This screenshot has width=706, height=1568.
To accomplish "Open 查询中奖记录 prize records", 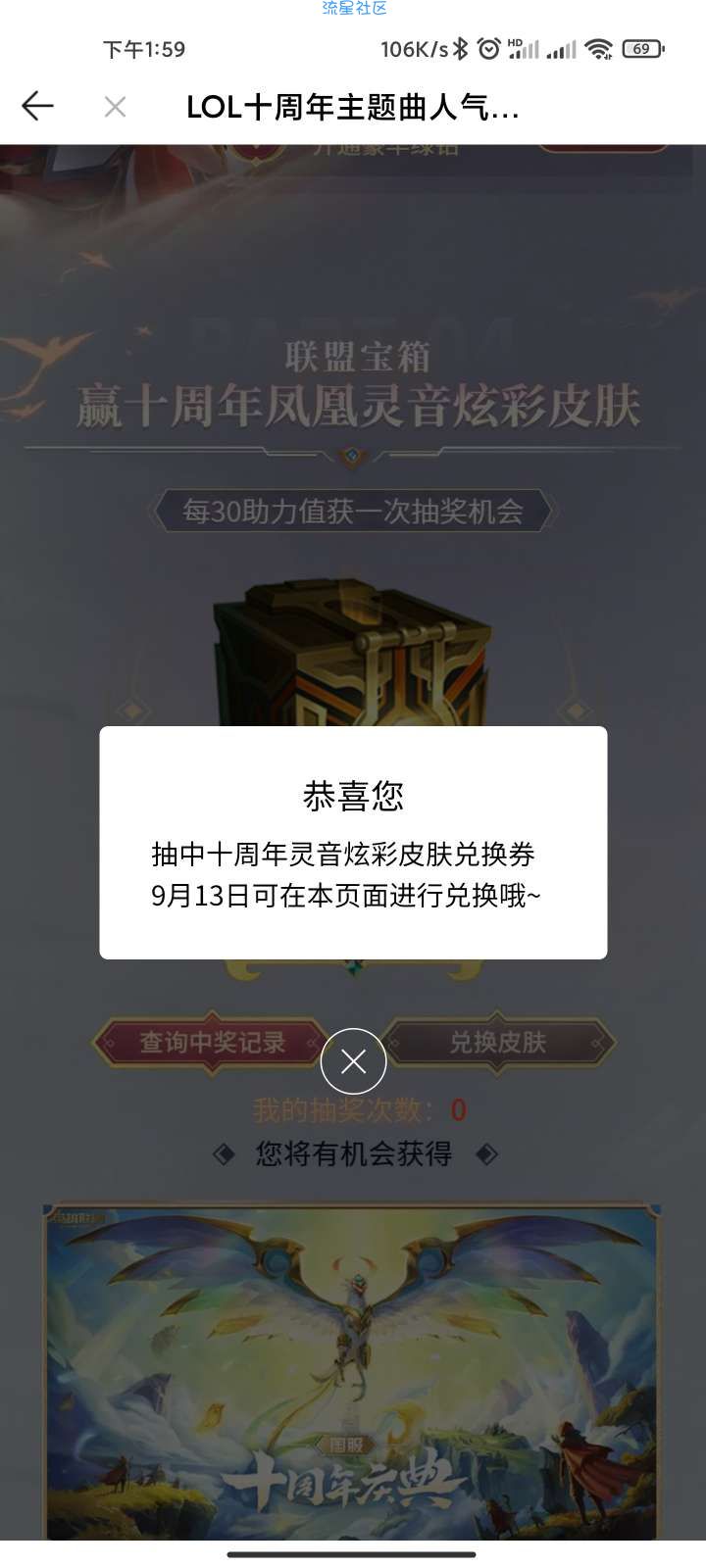I will pyautogui.click(x=211, y=1042).
